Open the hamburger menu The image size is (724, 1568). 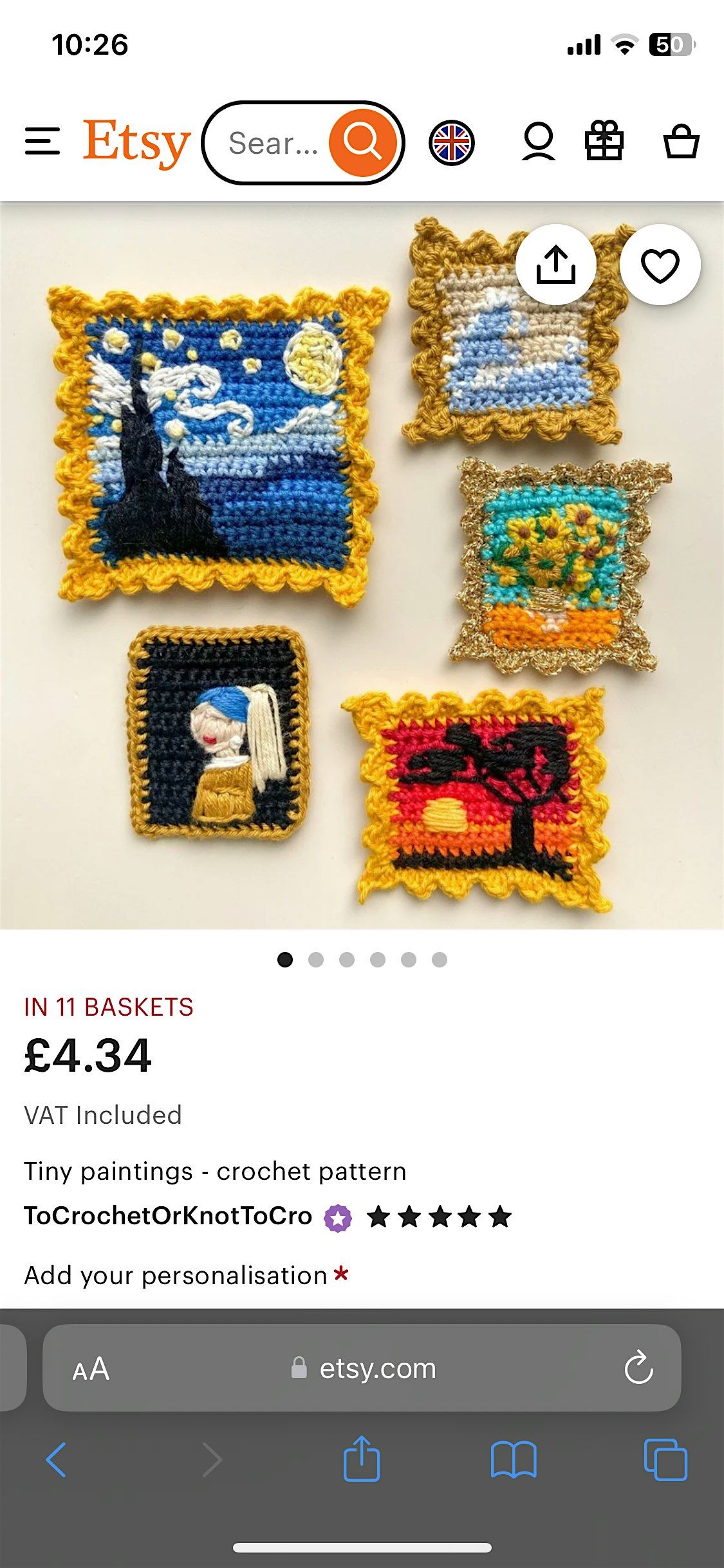(42, 142)
